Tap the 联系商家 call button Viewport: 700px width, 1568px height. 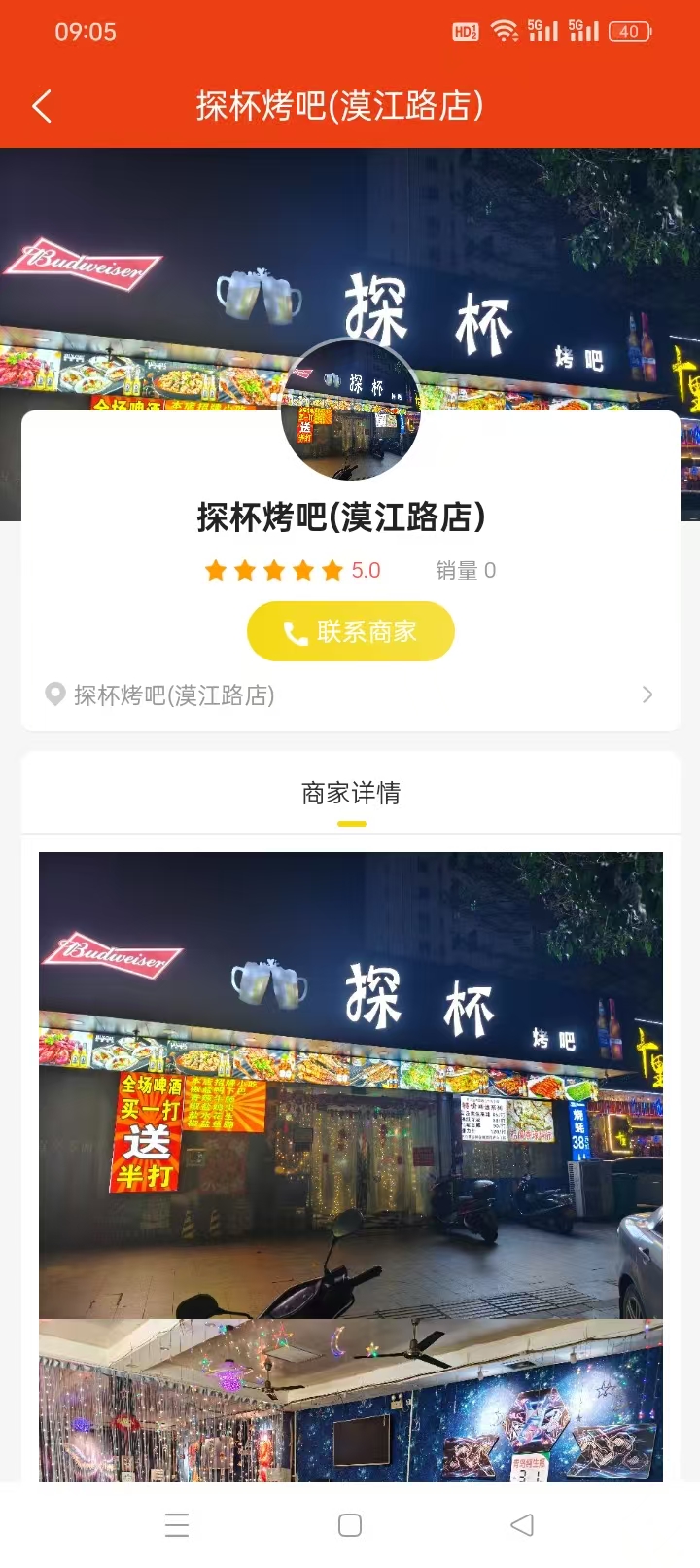[x=351, y=631]
